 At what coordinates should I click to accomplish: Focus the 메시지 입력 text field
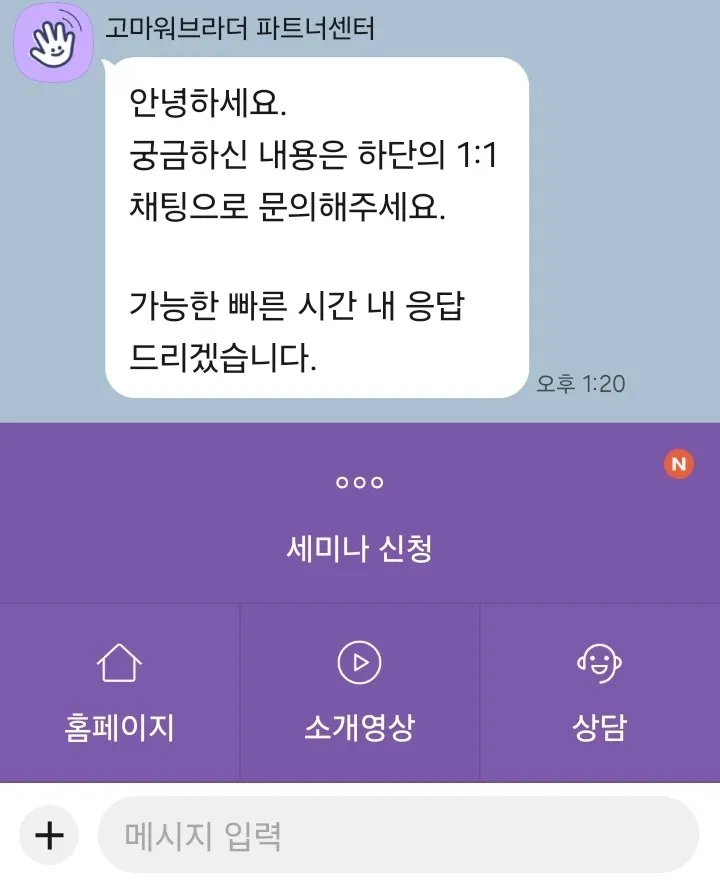(398, 835)
